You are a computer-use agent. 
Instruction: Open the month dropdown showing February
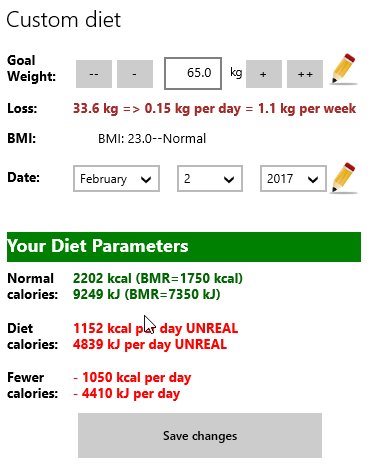(116, 179)
